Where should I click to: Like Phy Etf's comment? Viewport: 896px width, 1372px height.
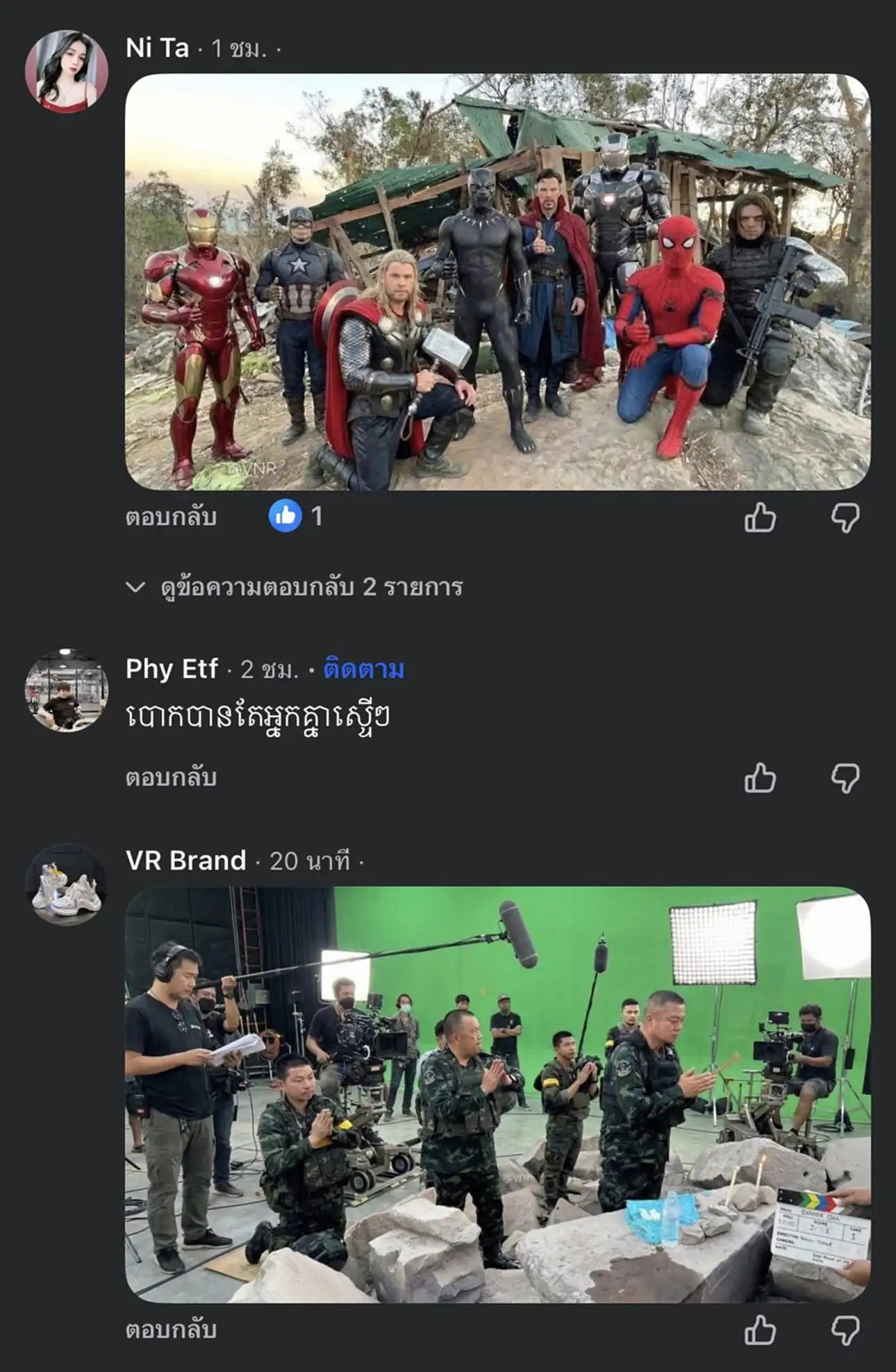[x=760, y=777]
